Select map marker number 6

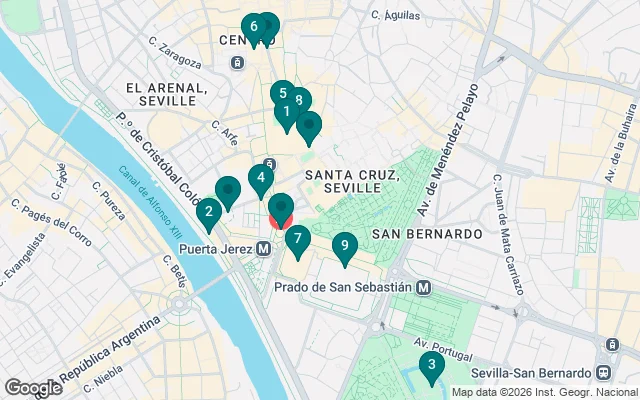pyautogui.click(x=254, y=27)
